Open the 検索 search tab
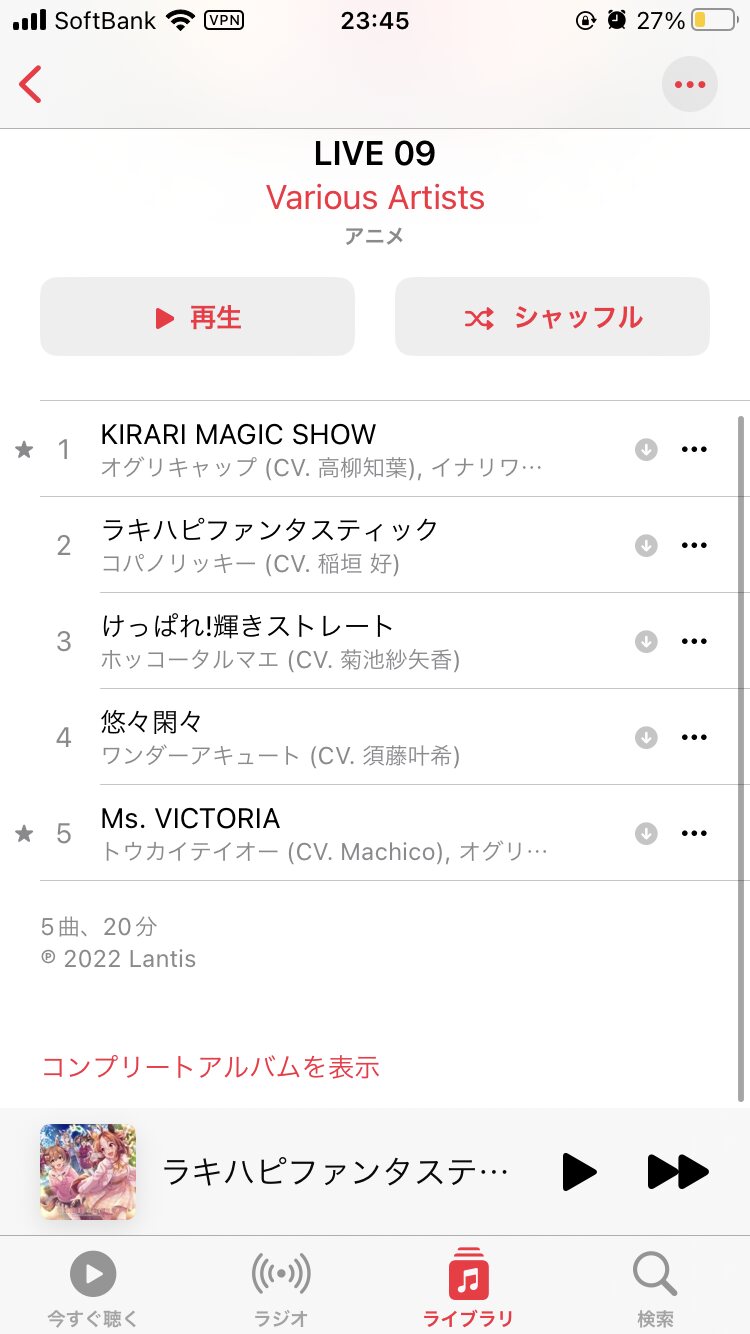The height and width of the screenshot is (1334, 750). pyautogui.click(x=655, y=1288)
